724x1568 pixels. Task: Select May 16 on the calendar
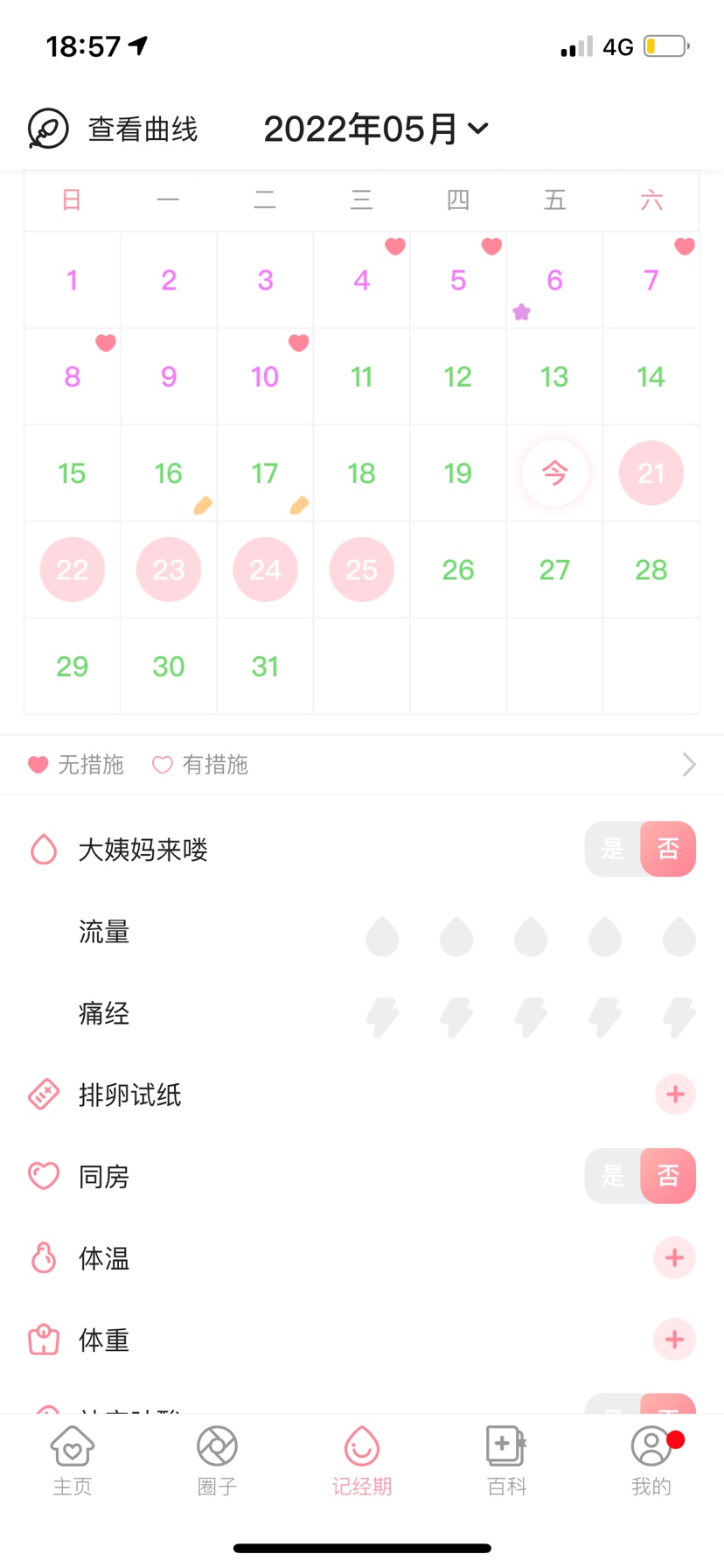click(169, 473)
